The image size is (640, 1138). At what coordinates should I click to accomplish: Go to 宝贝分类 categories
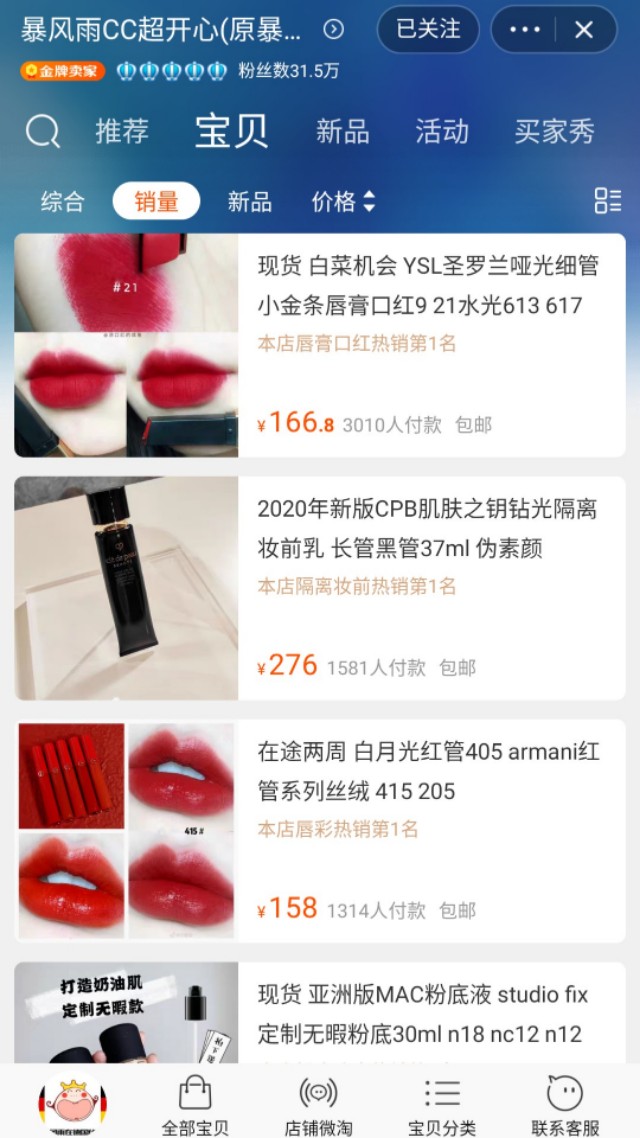click(x=442, y=1105)
